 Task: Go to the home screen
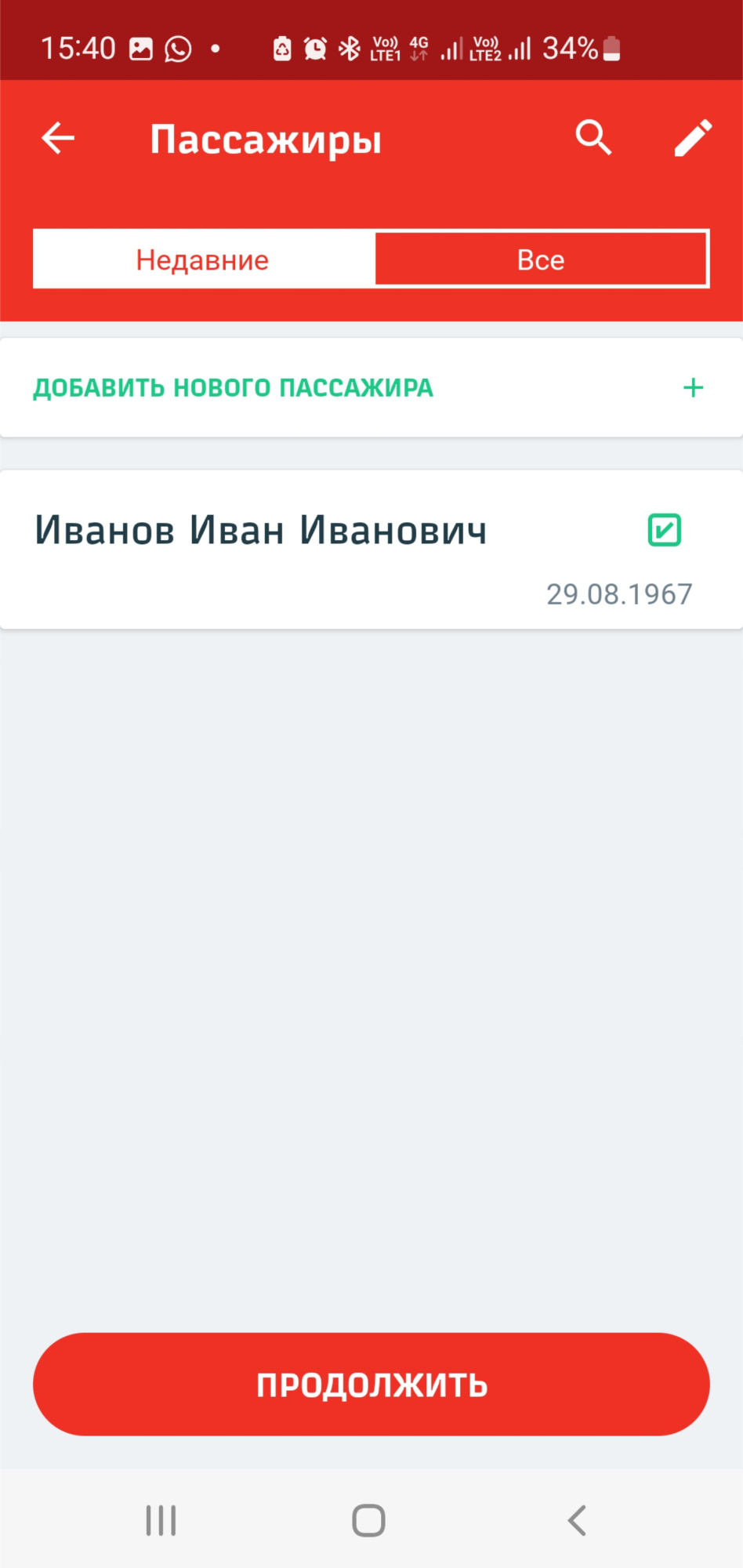tap(368, 1521)
